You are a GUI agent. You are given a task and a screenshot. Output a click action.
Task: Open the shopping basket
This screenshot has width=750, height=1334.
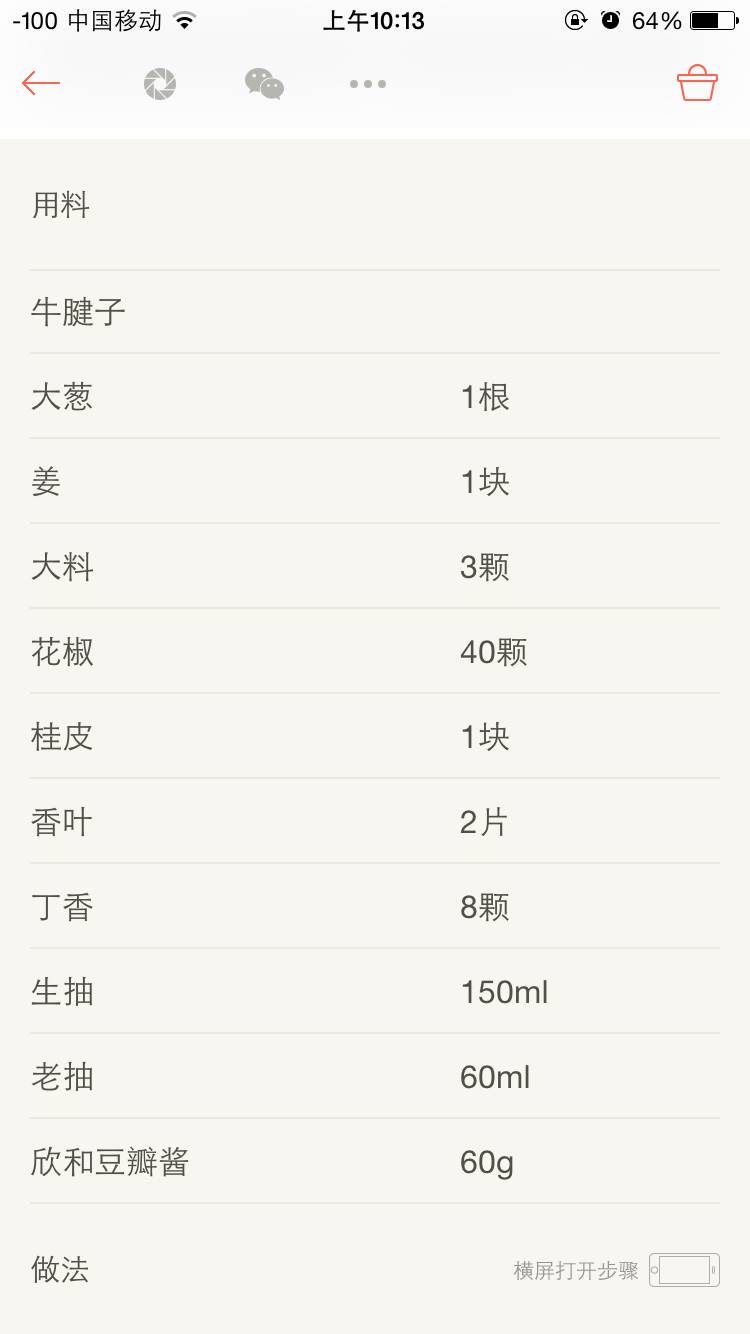(x=697, y=84)
